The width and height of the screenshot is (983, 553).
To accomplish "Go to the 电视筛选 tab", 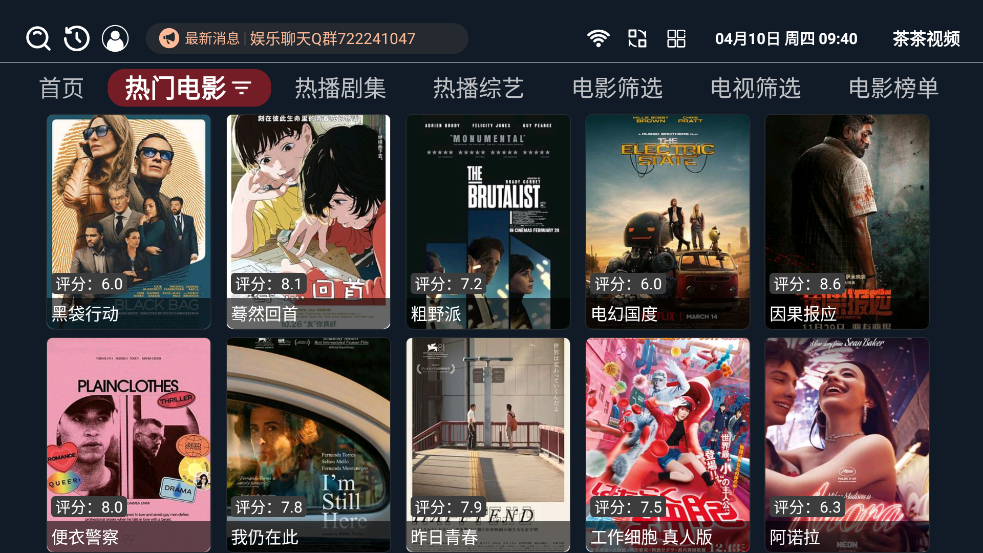I will click(755, 88).
